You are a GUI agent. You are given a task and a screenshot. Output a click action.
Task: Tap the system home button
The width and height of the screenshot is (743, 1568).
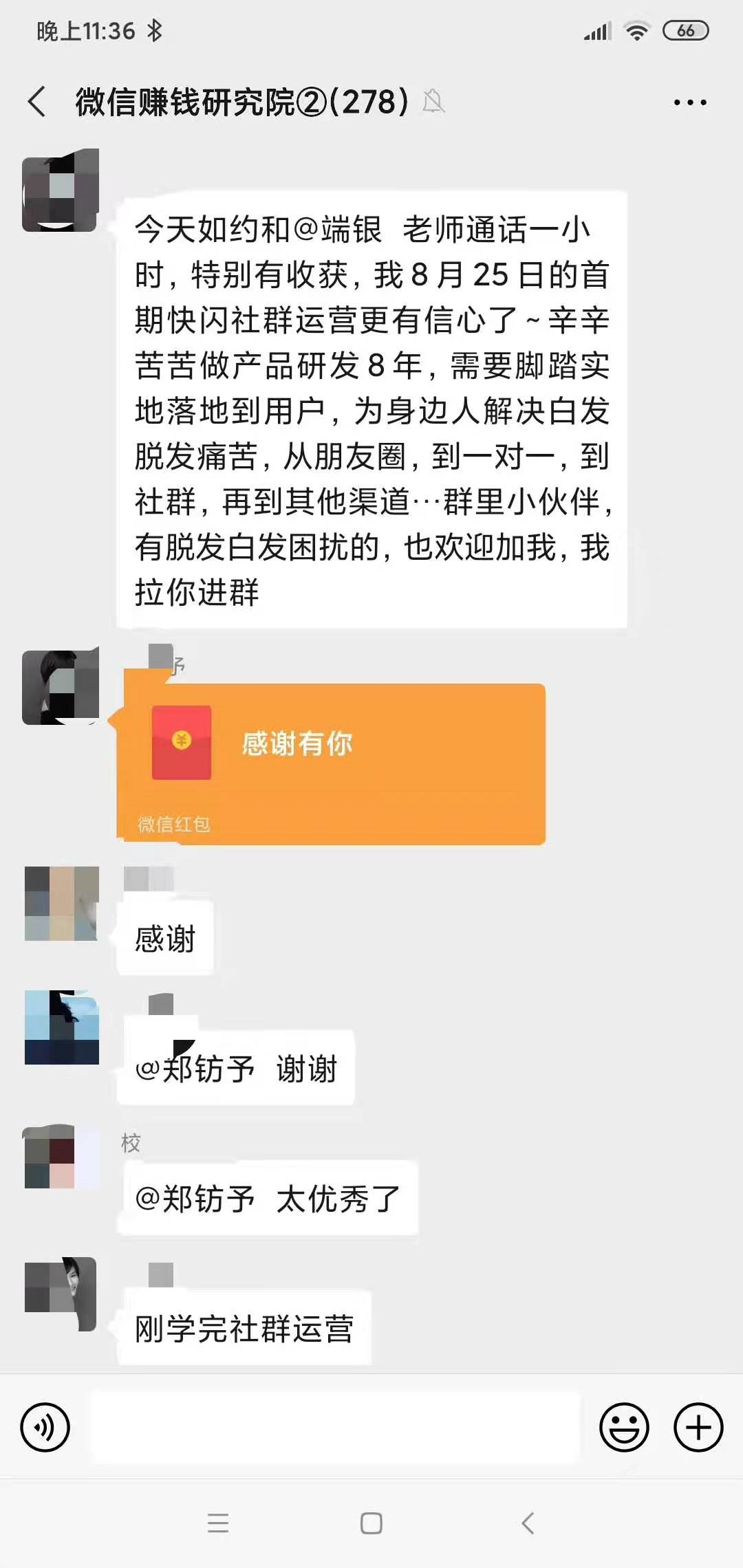[x=371, y=1523]
